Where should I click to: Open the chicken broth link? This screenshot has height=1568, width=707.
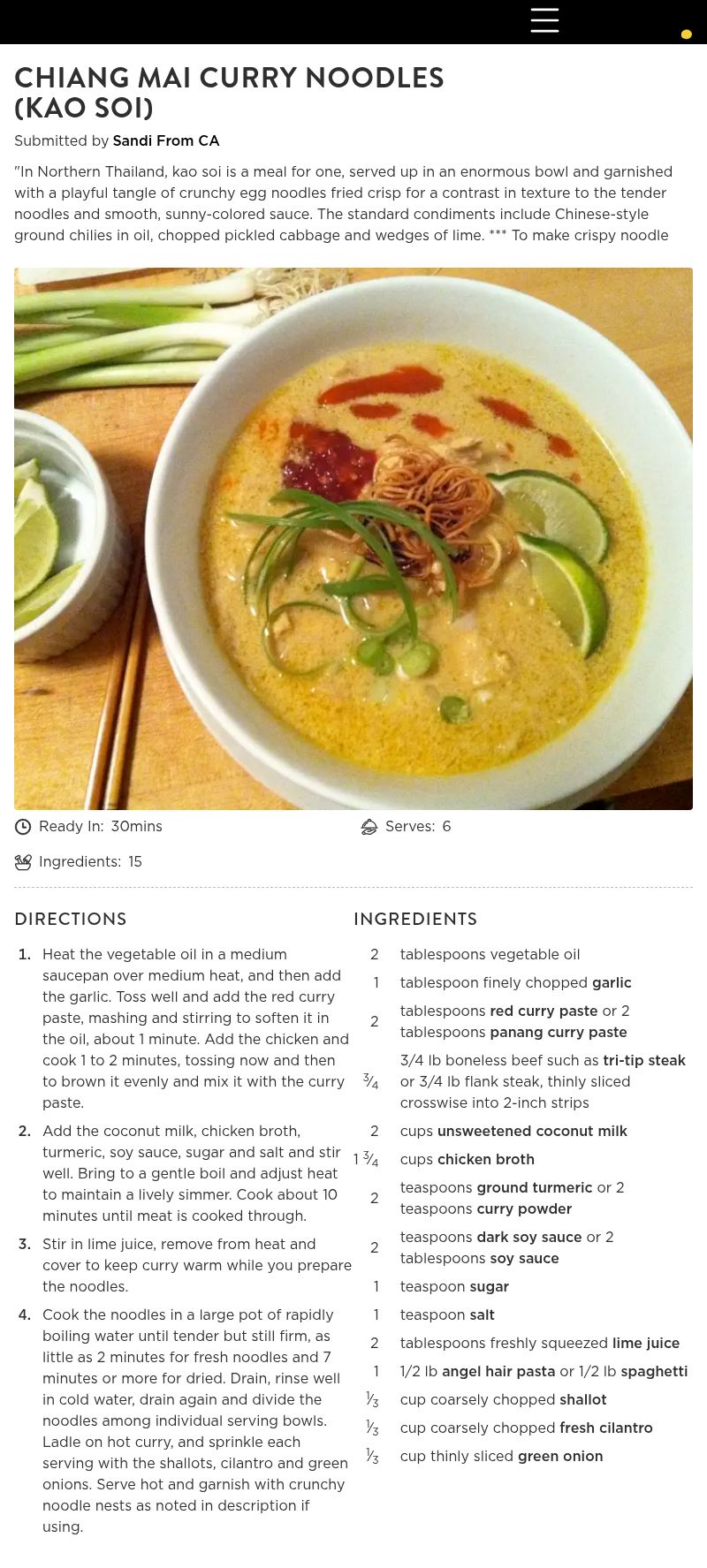coord(485,1159)
